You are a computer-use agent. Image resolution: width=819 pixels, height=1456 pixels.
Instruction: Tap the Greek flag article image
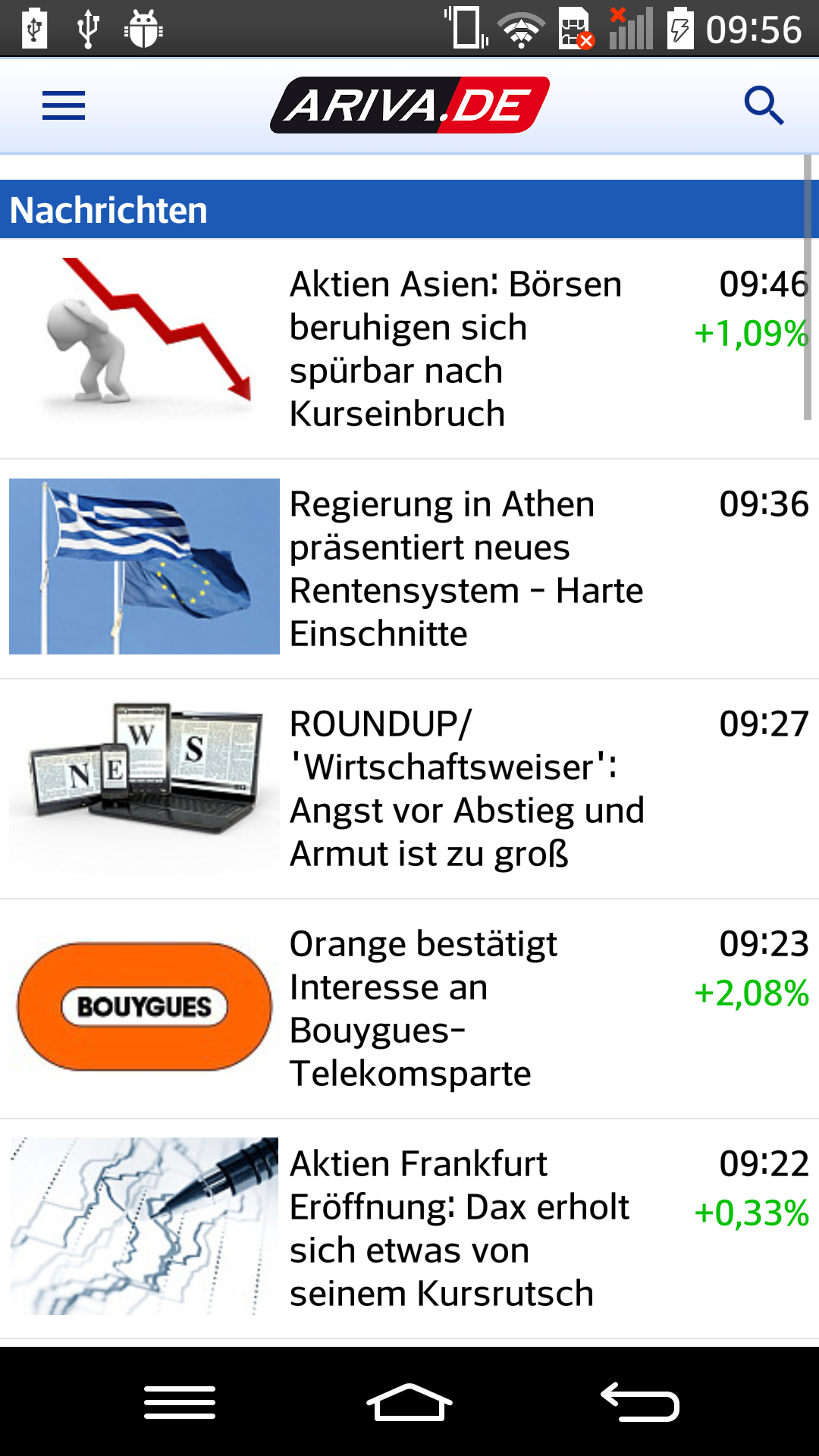[x=144, y=566]
